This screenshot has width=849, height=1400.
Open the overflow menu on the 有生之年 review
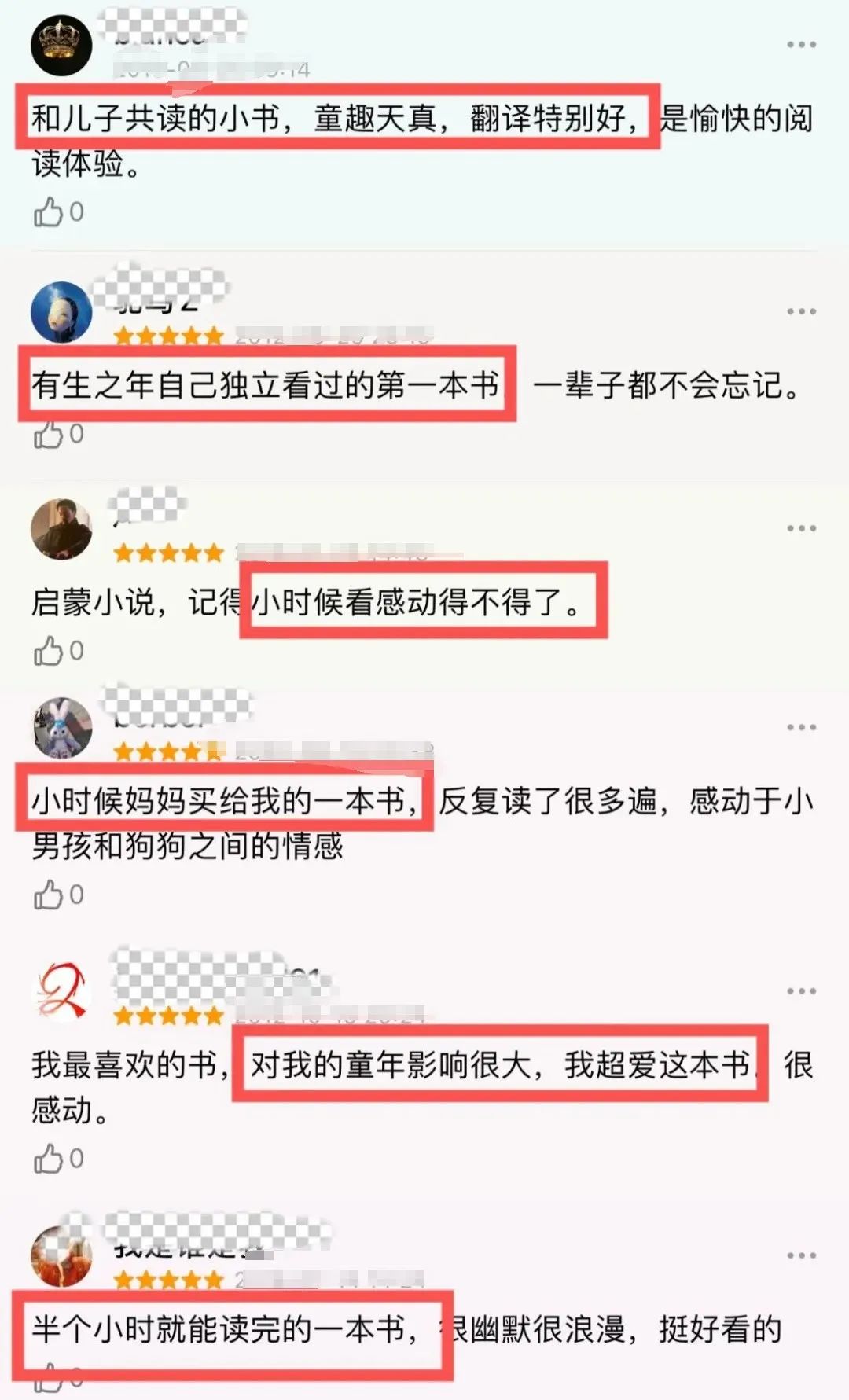click(x=801, y=311)
